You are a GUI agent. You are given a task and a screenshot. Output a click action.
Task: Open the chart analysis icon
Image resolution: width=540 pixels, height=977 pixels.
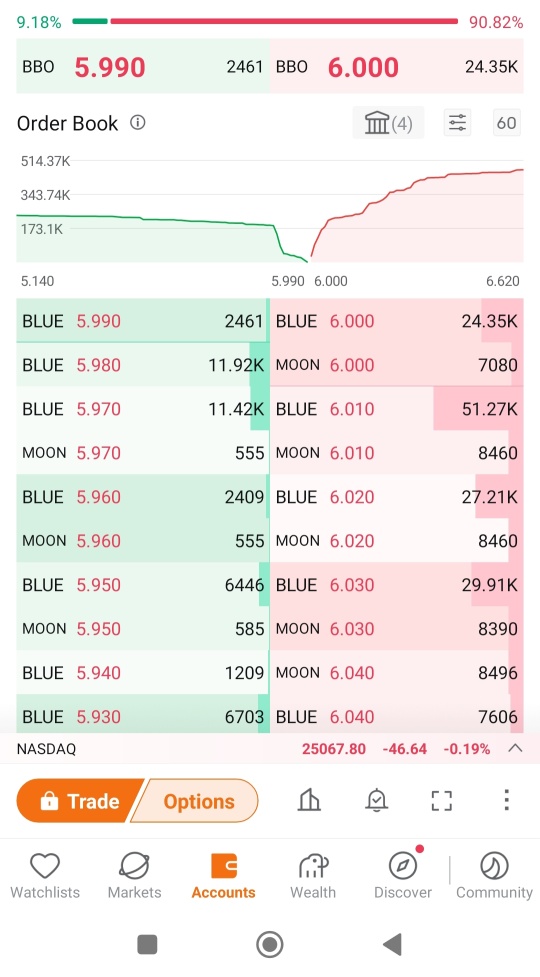coord(309,800)
